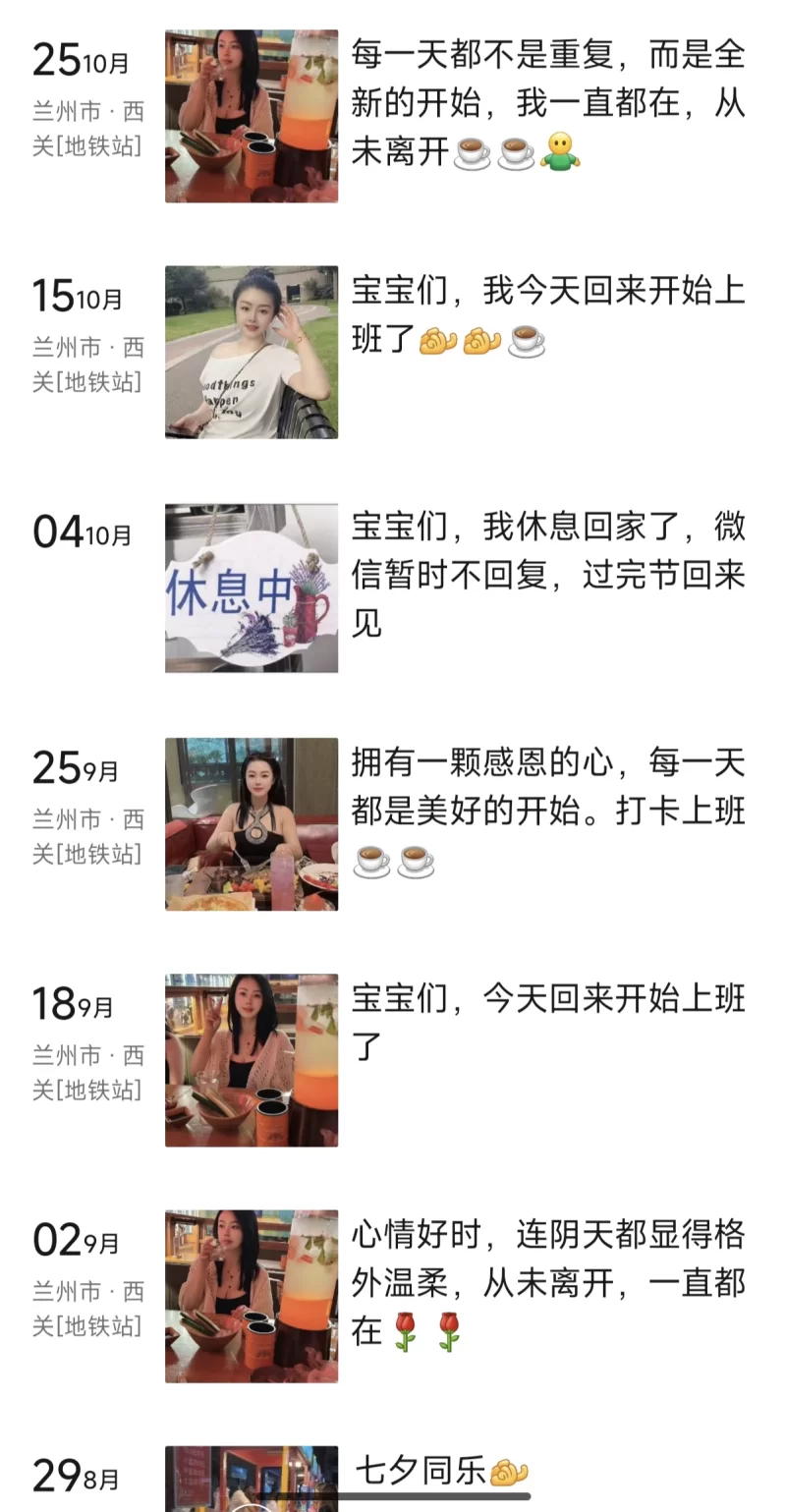Open the October 15 selfie photo

251,351
